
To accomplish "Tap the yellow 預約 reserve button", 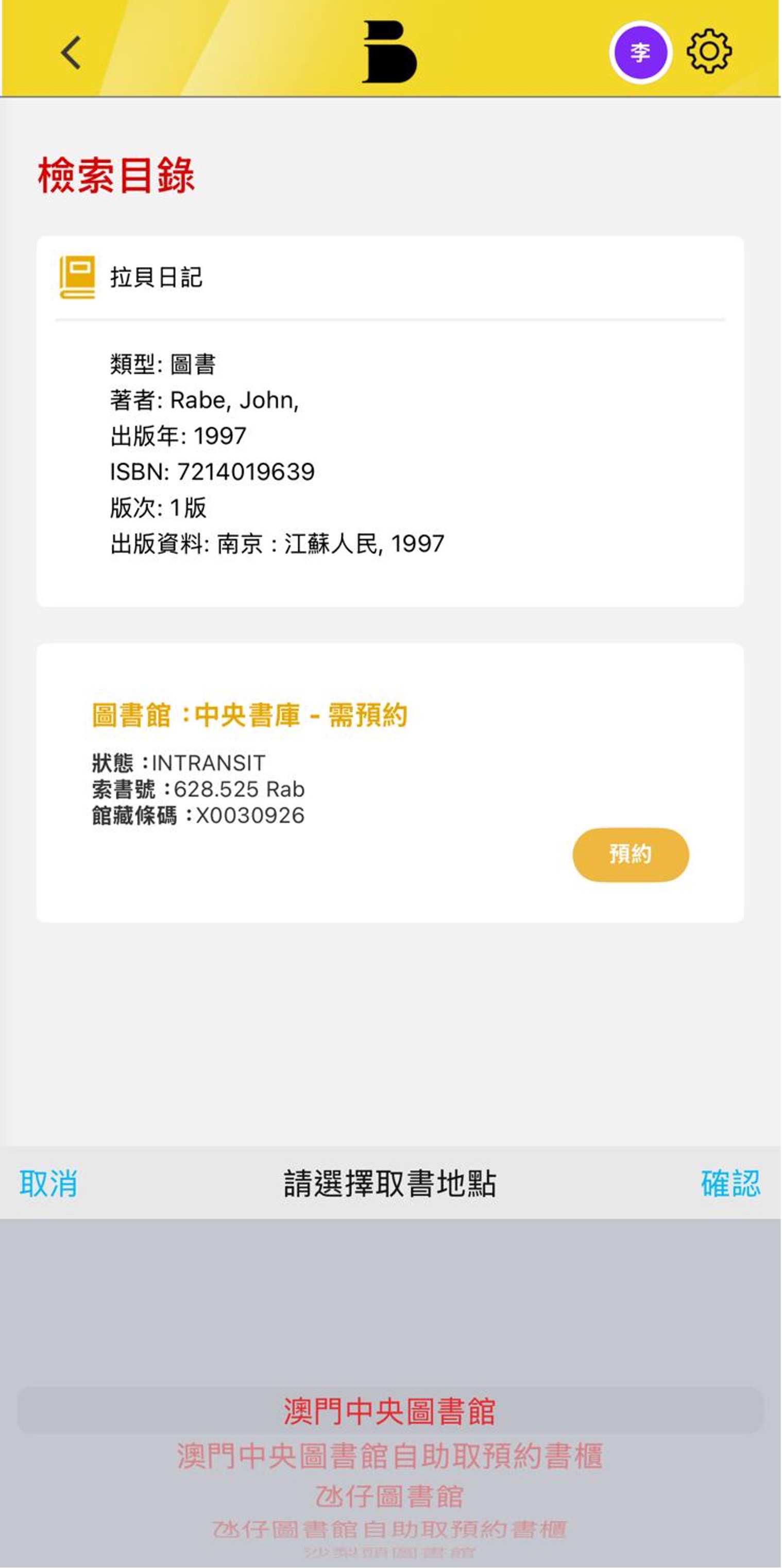I will [630, 854].
